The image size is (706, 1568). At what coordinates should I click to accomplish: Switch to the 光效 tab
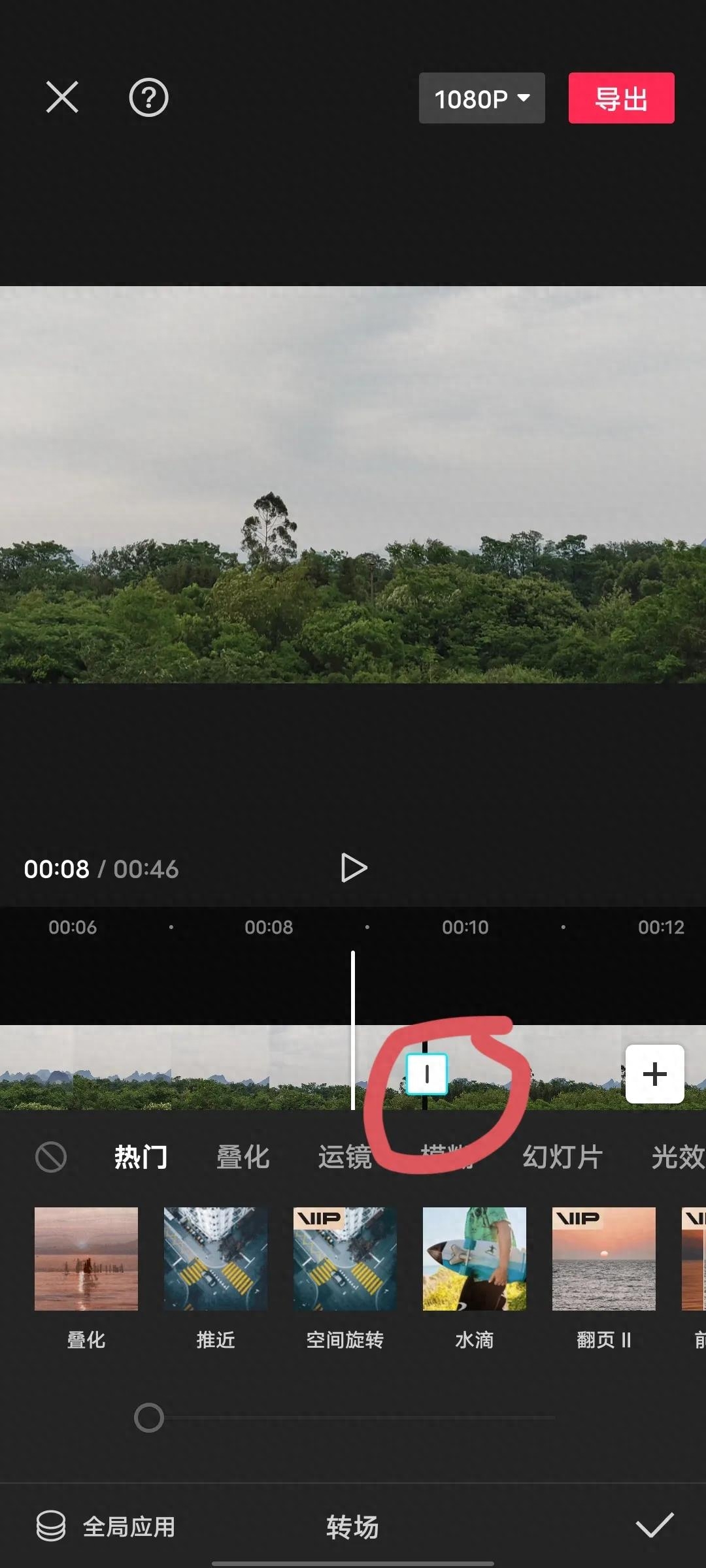click(x=677, y=1157)
